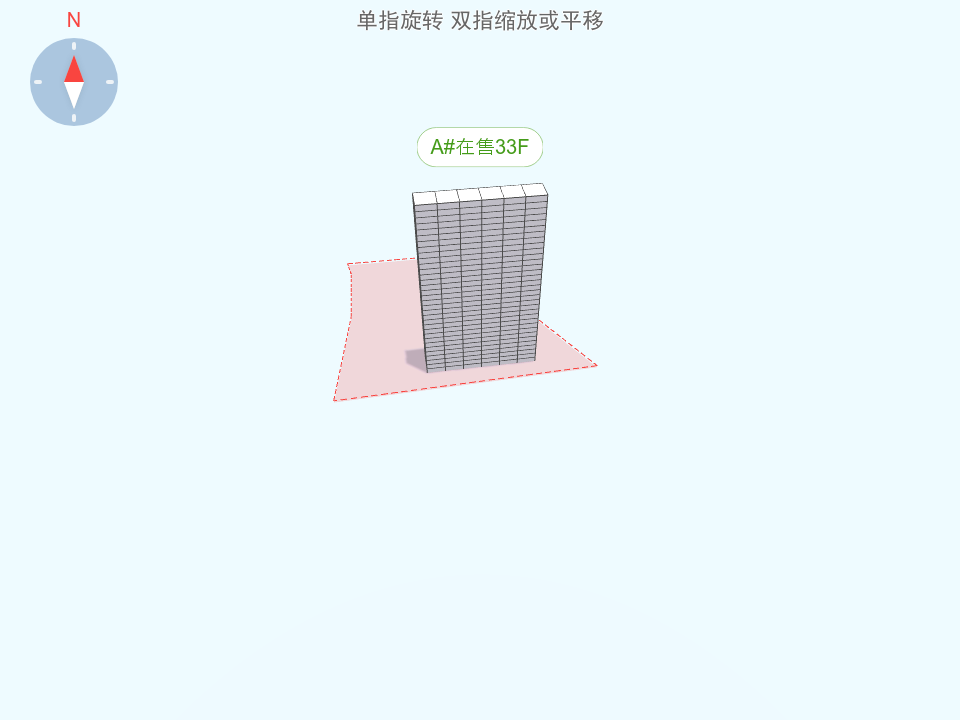
Task: Tap the A#在售33F building label
Action: pos(480,147)
